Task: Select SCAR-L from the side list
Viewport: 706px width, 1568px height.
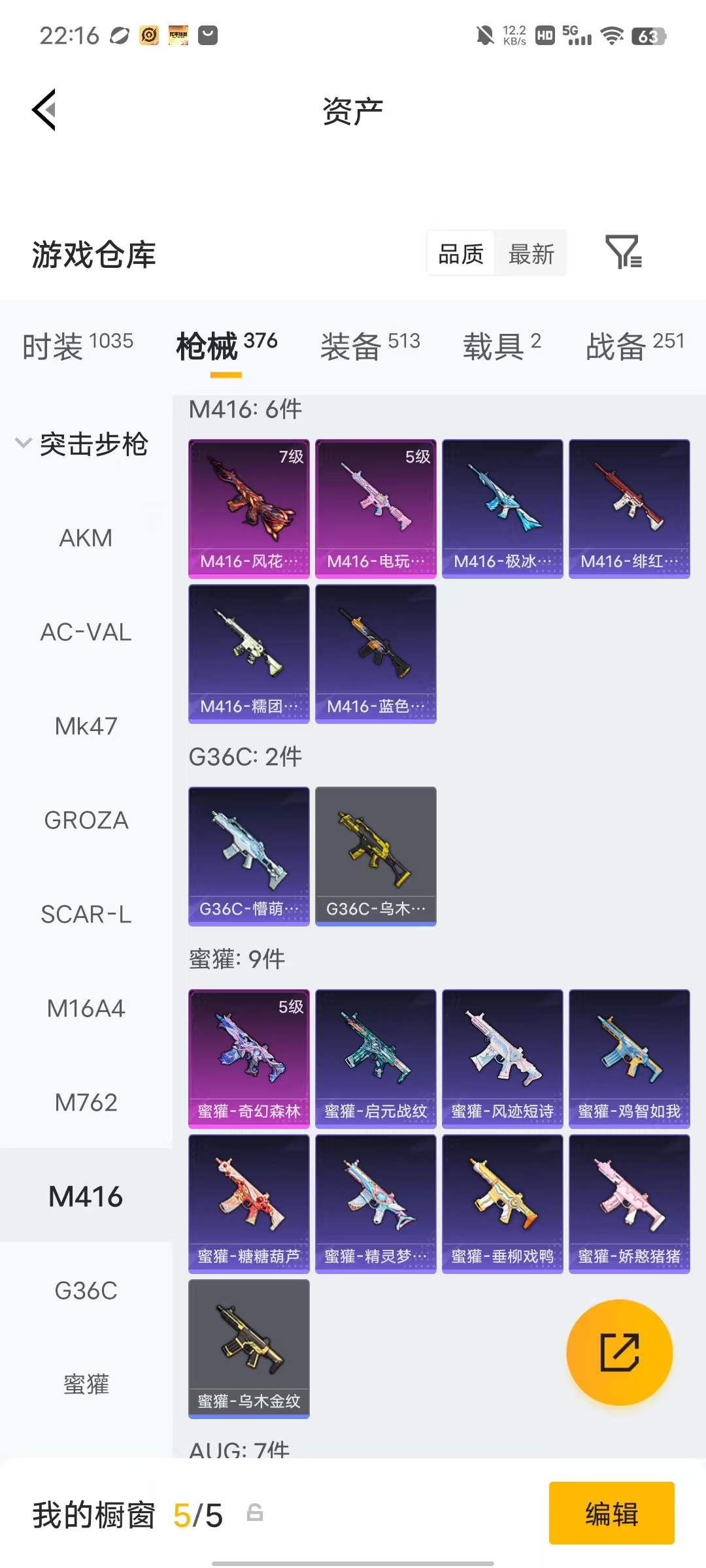Action: (86, 915)
